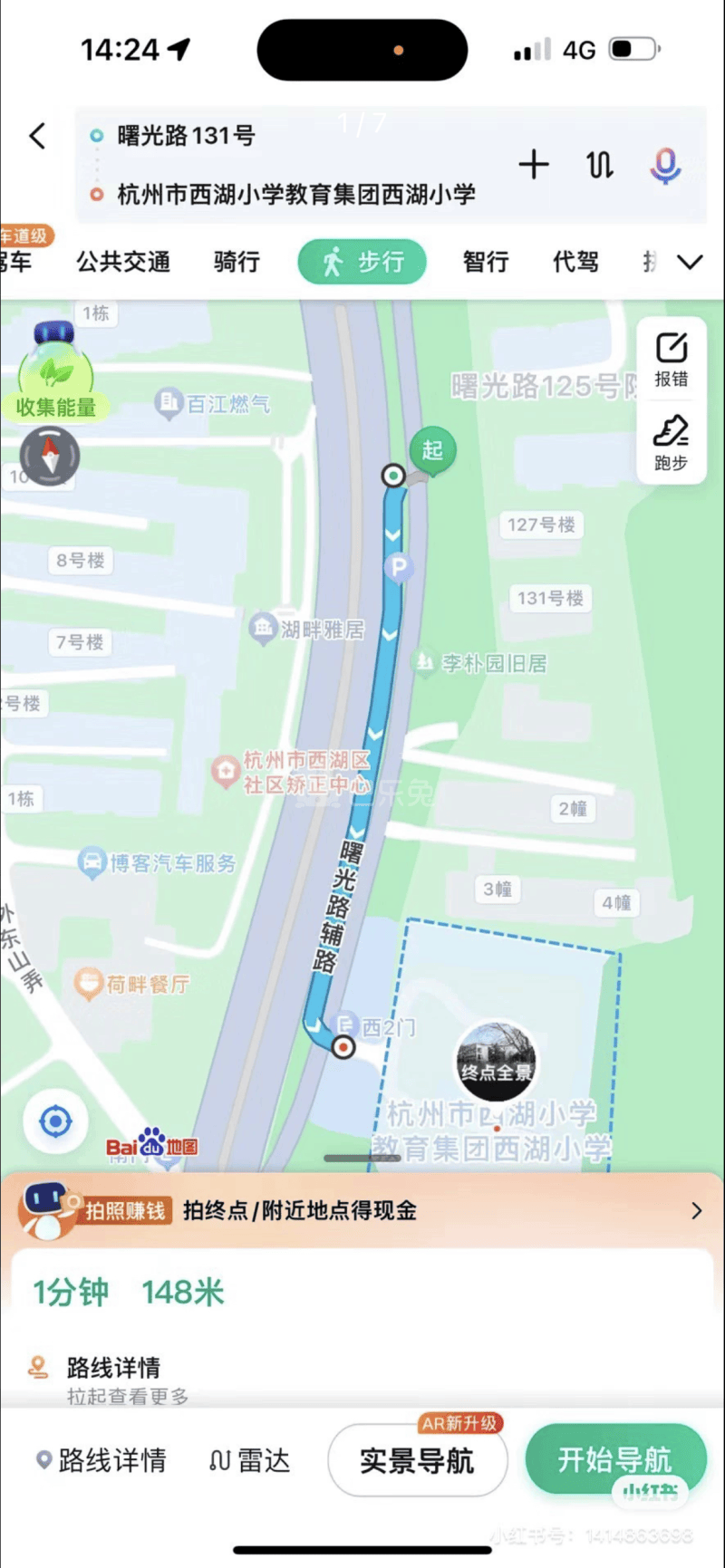Open the 代驾 driving service tab

(575, 262)
